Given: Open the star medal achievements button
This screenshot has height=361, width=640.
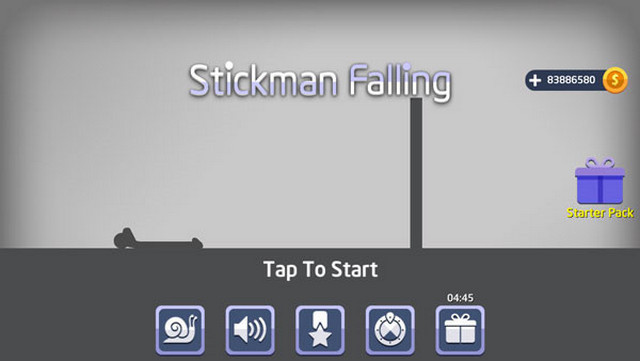Looking at the screenshot, I should [x=320, y=330].
